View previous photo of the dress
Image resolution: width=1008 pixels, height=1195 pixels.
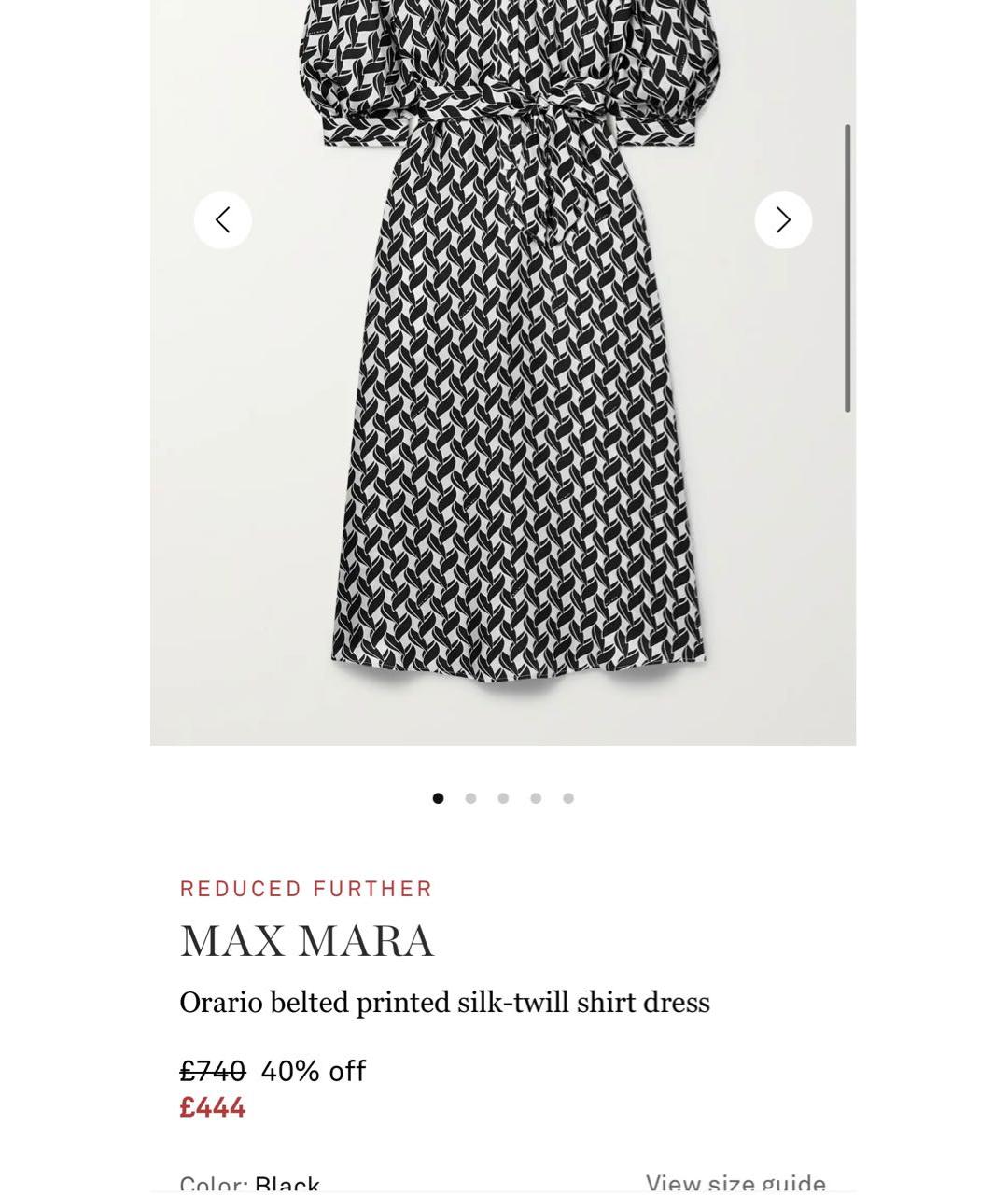[222, 219]
